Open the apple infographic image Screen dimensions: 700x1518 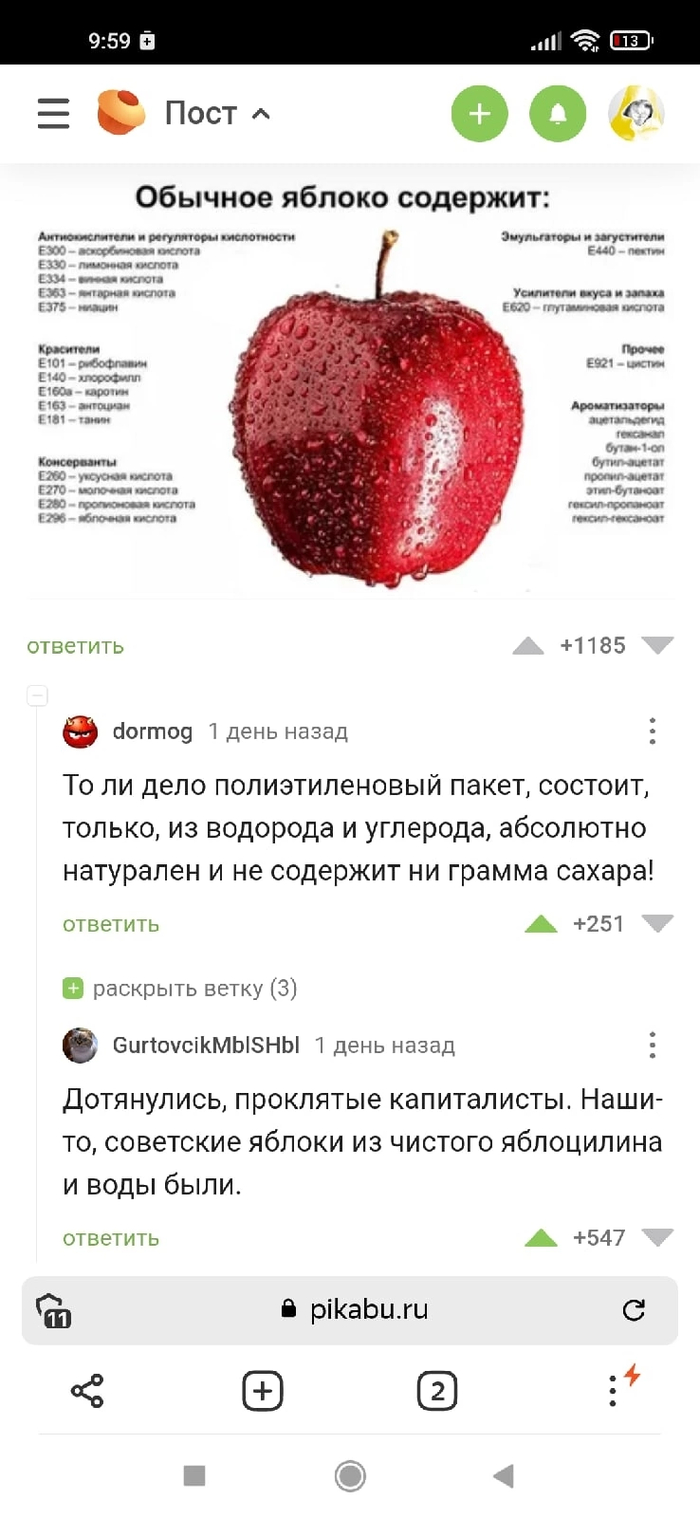click(x=350, y=390)
